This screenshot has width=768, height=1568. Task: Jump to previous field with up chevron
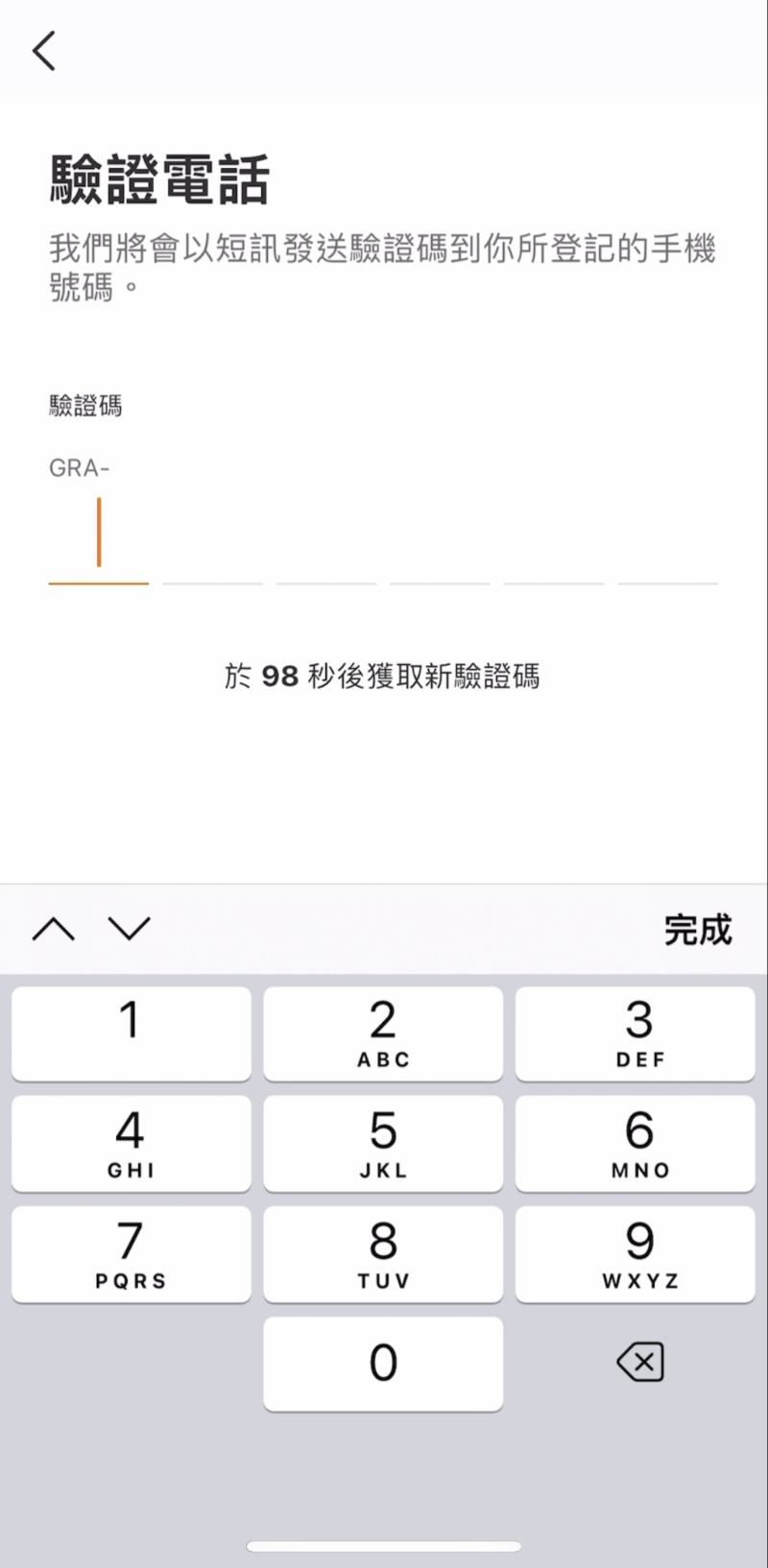tap(54, 929)
